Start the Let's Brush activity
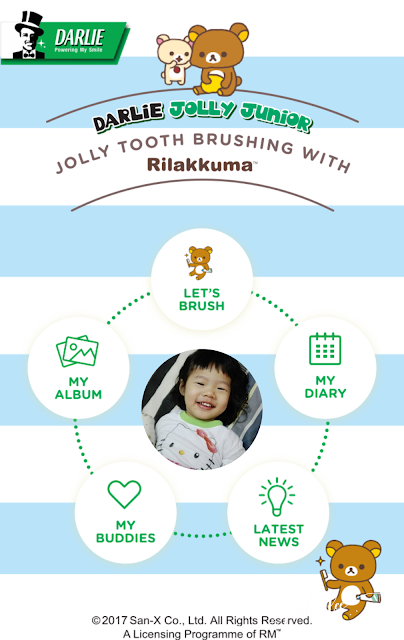404x640 pixels. (202, 279)
